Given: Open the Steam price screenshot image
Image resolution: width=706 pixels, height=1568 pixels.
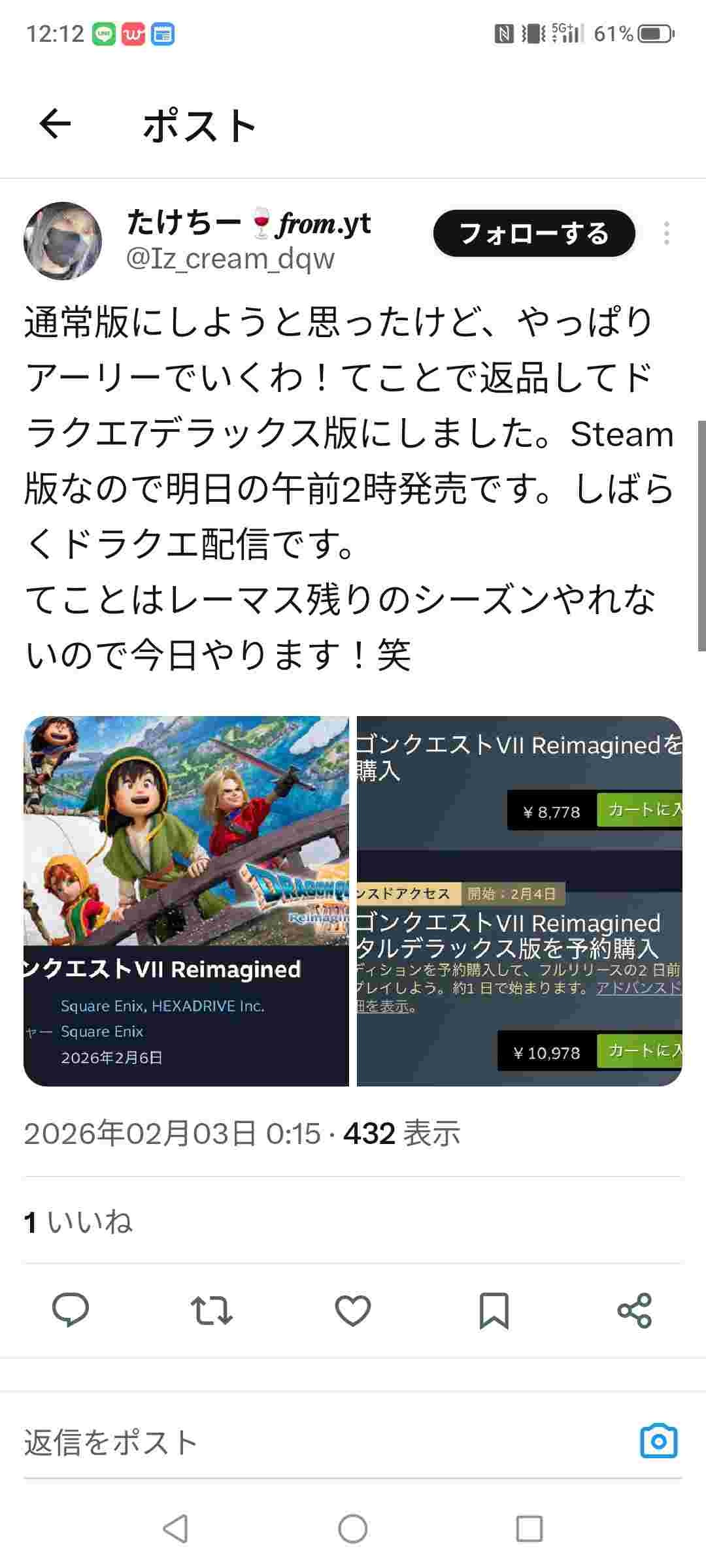Looking at the screenshot, I should click(519, 901).
